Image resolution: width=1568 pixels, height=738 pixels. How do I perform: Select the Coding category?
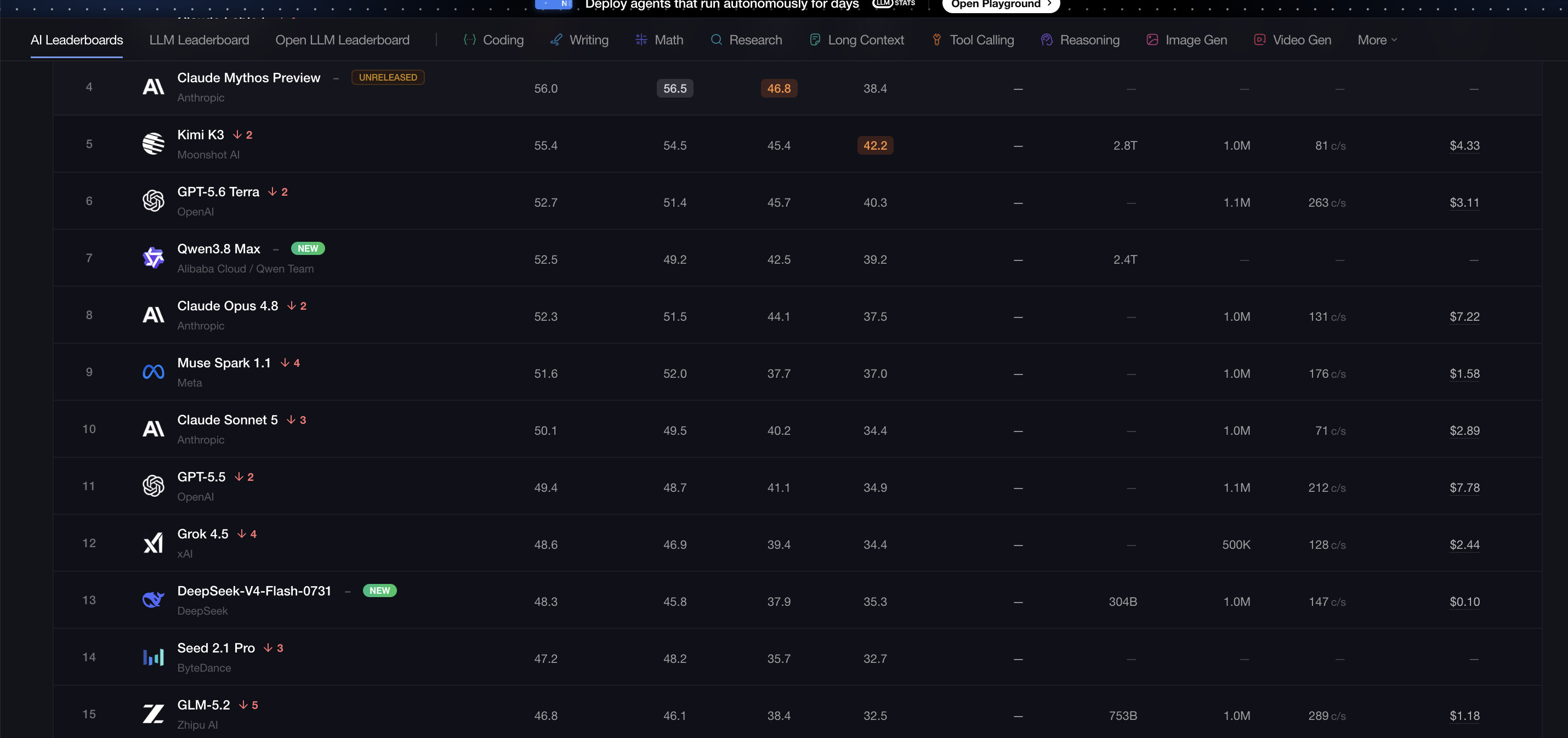coord(493,40)
